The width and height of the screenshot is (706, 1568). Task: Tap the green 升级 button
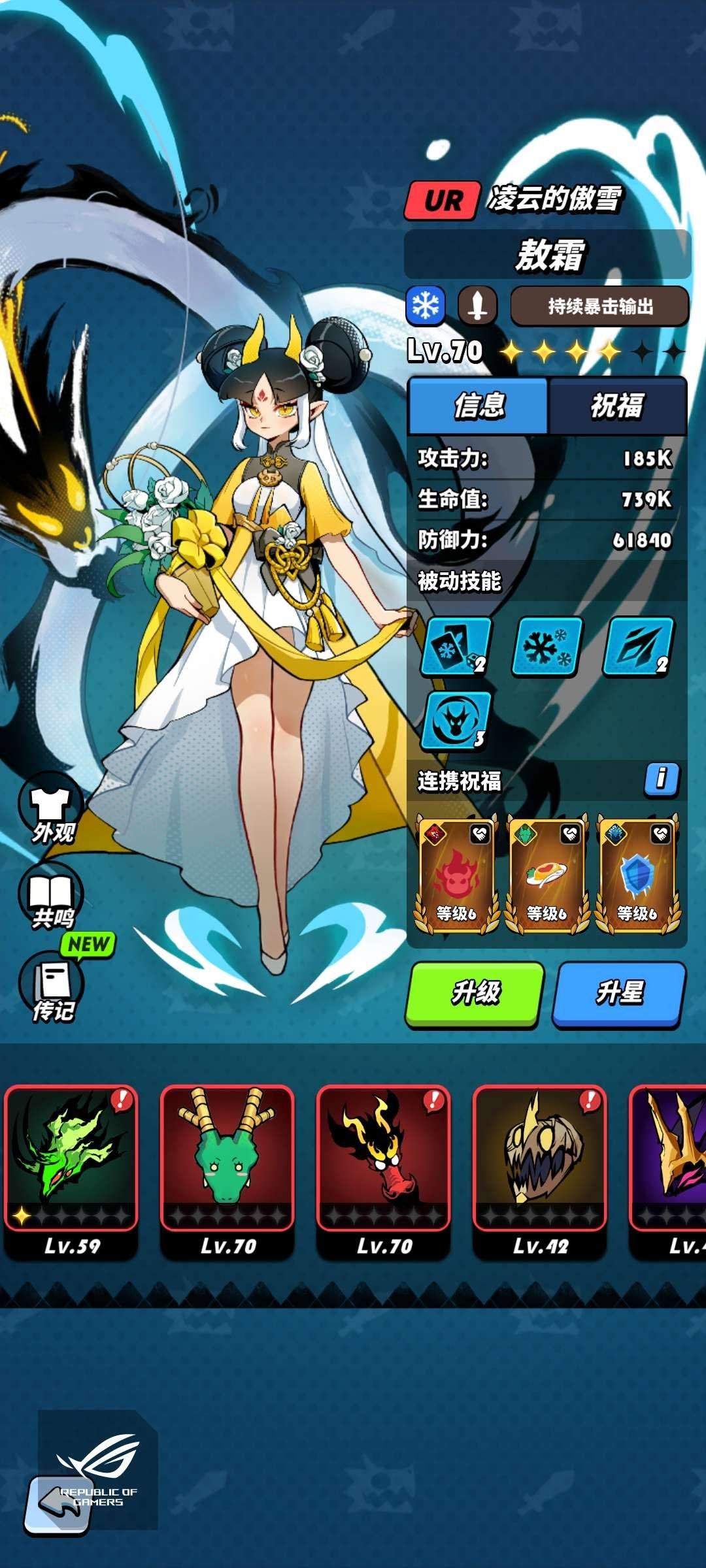(475, 993)
